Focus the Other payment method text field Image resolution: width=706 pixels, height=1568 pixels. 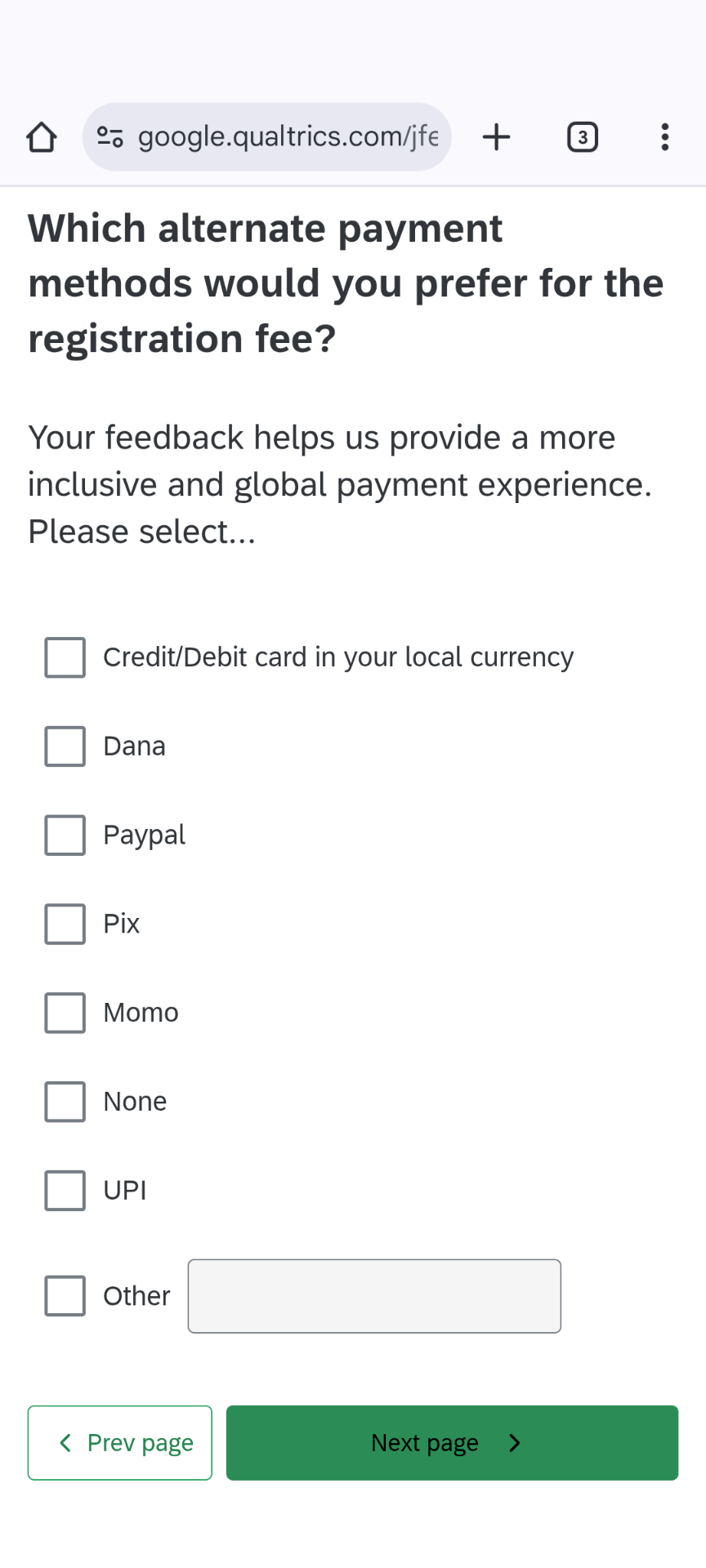tap(374, 1296)
